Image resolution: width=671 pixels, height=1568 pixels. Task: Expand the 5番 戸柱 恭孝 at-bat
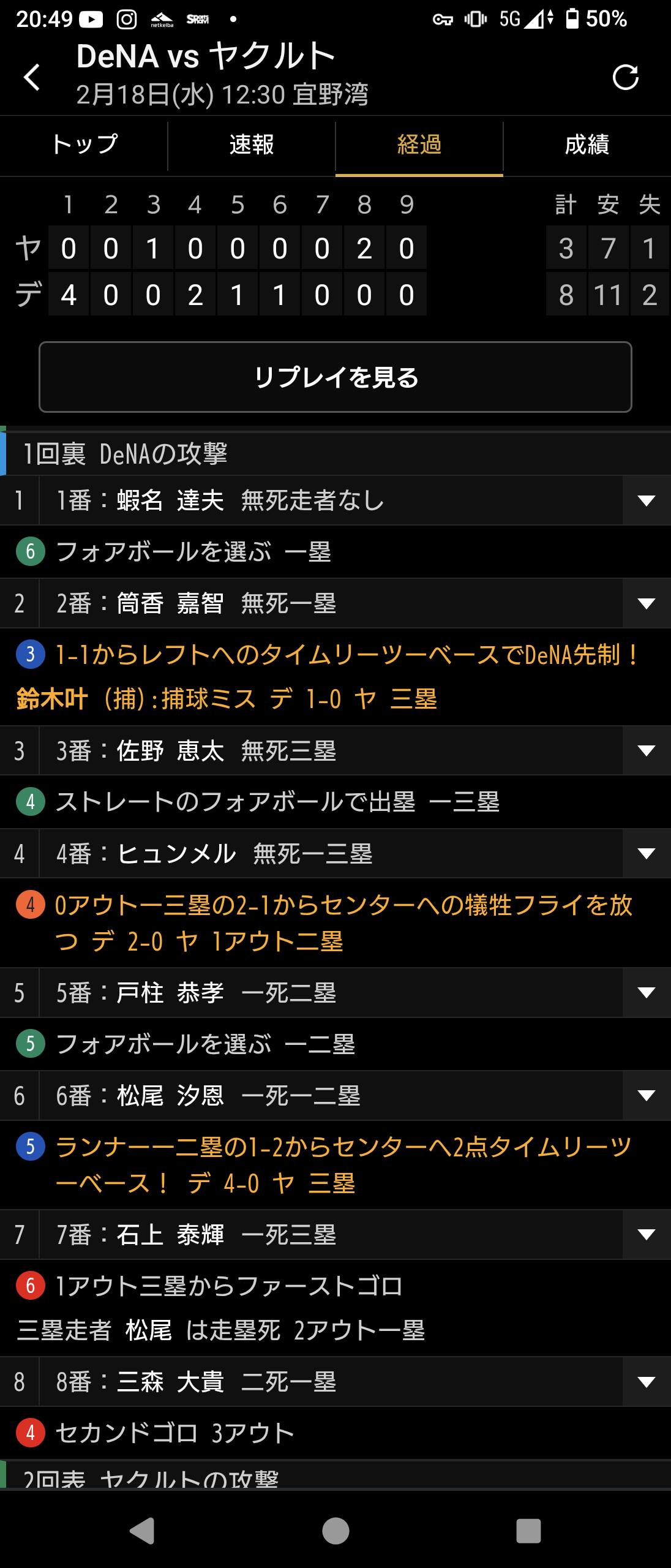(x=646, y=993)
